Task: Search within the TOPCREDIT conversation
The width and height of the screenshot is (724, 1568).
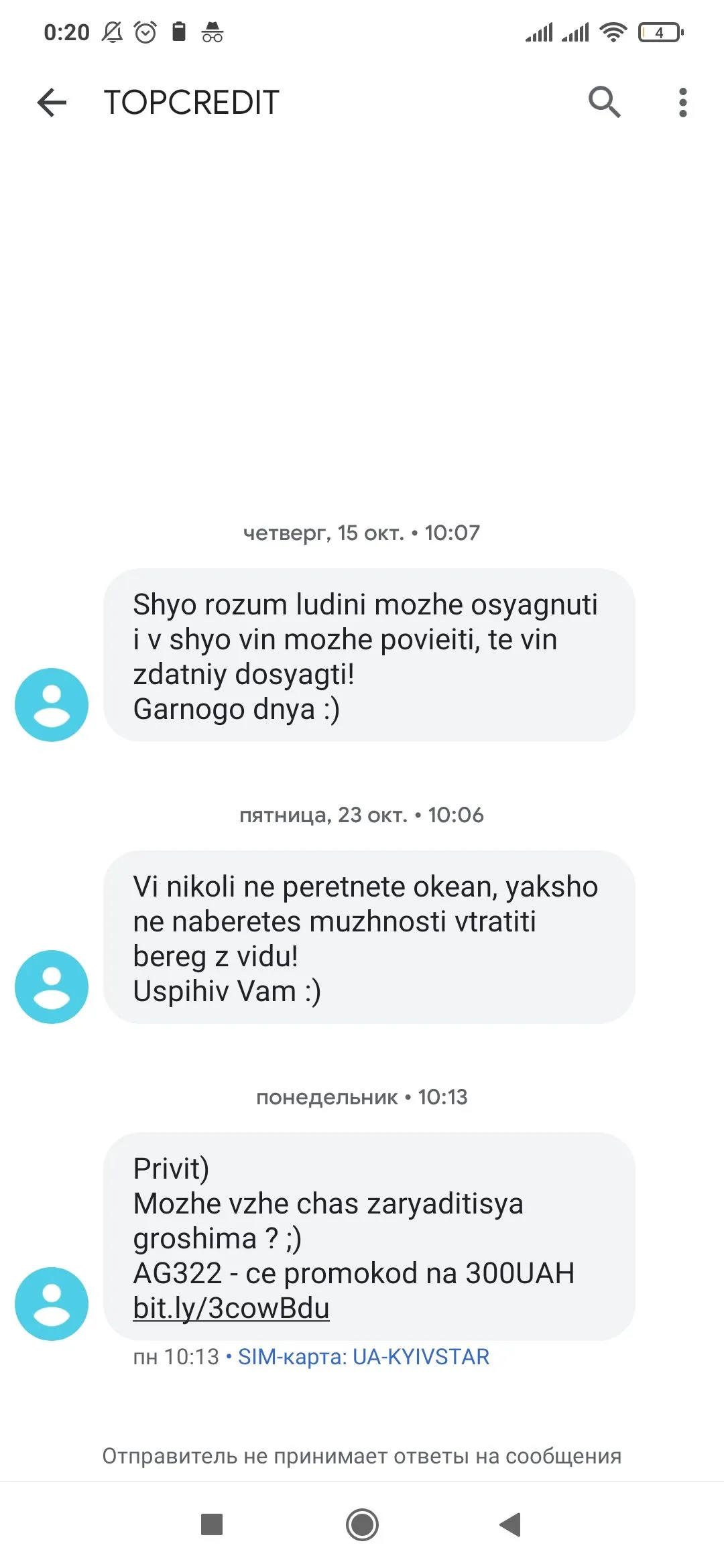Action: click(604, 103)
